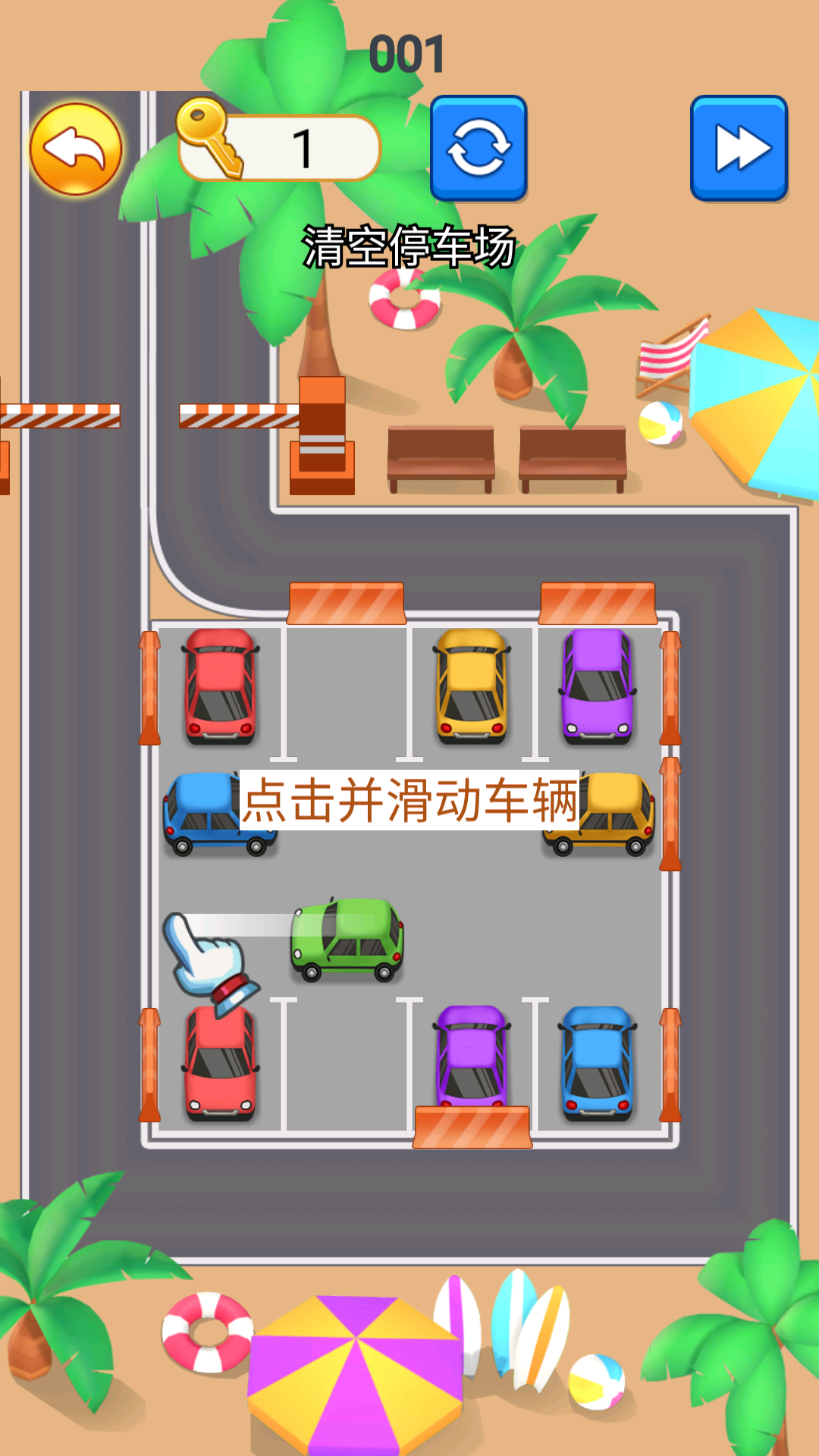This screenshot has height=1456, width=819.
Task: Tap the yellow back arrow button
Action: [76, 149]
